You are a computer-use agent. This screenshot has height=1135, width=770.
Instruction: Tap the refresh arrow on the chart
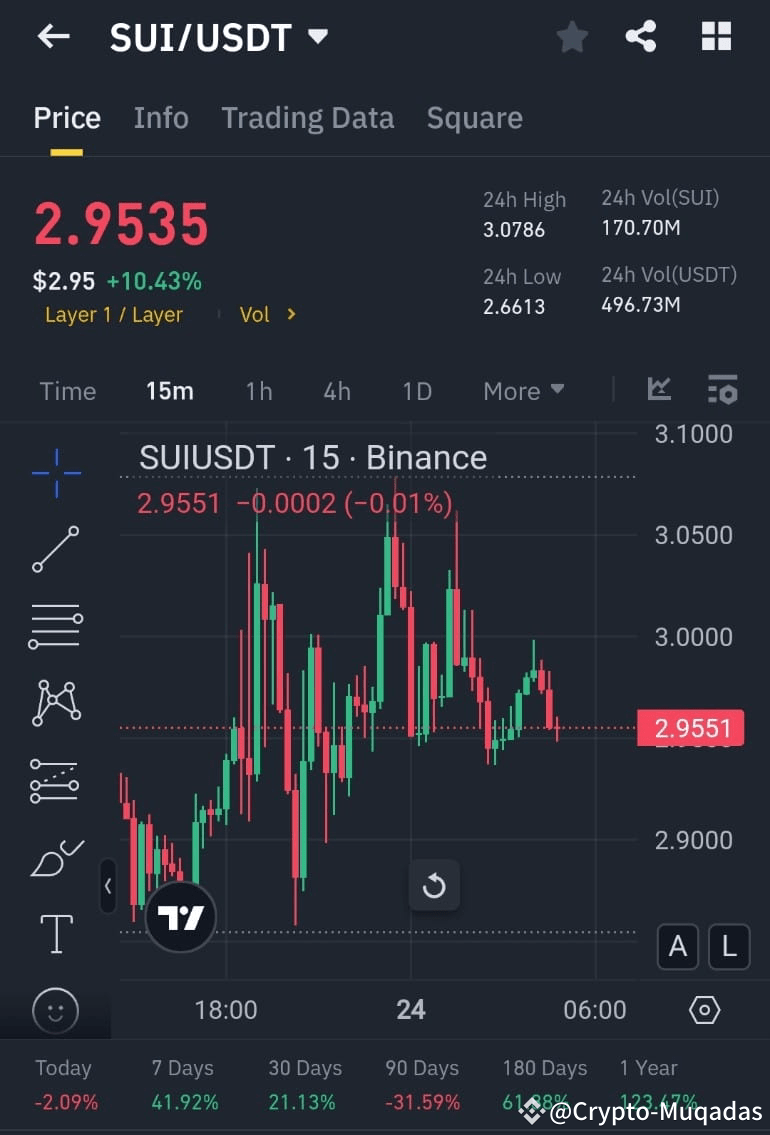pyautogui.click(x=434, y=885)
